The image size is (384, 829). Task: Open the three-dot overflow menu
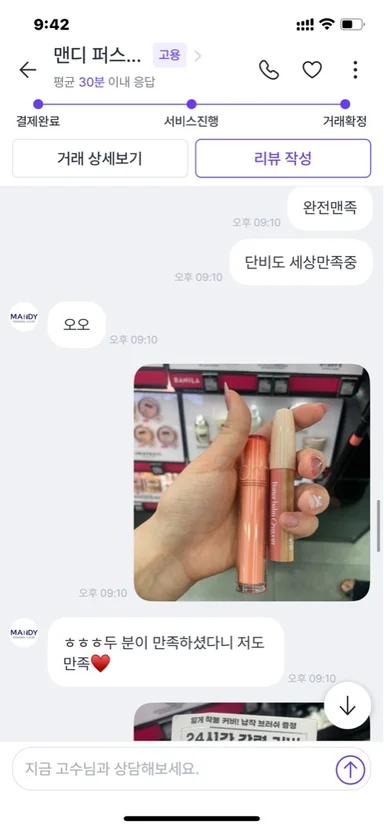pos(355,70)
